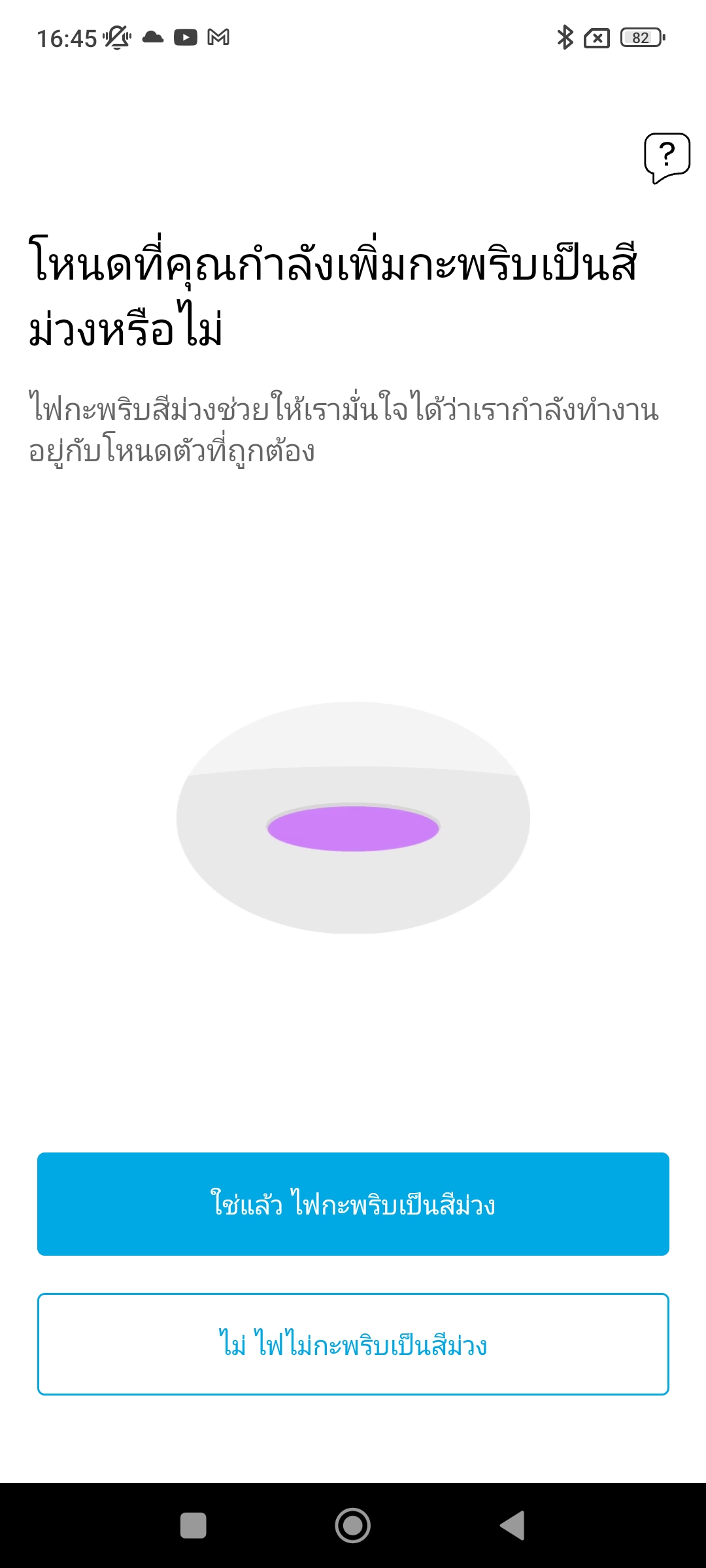Go to home screen via navigation bar

353,1526
